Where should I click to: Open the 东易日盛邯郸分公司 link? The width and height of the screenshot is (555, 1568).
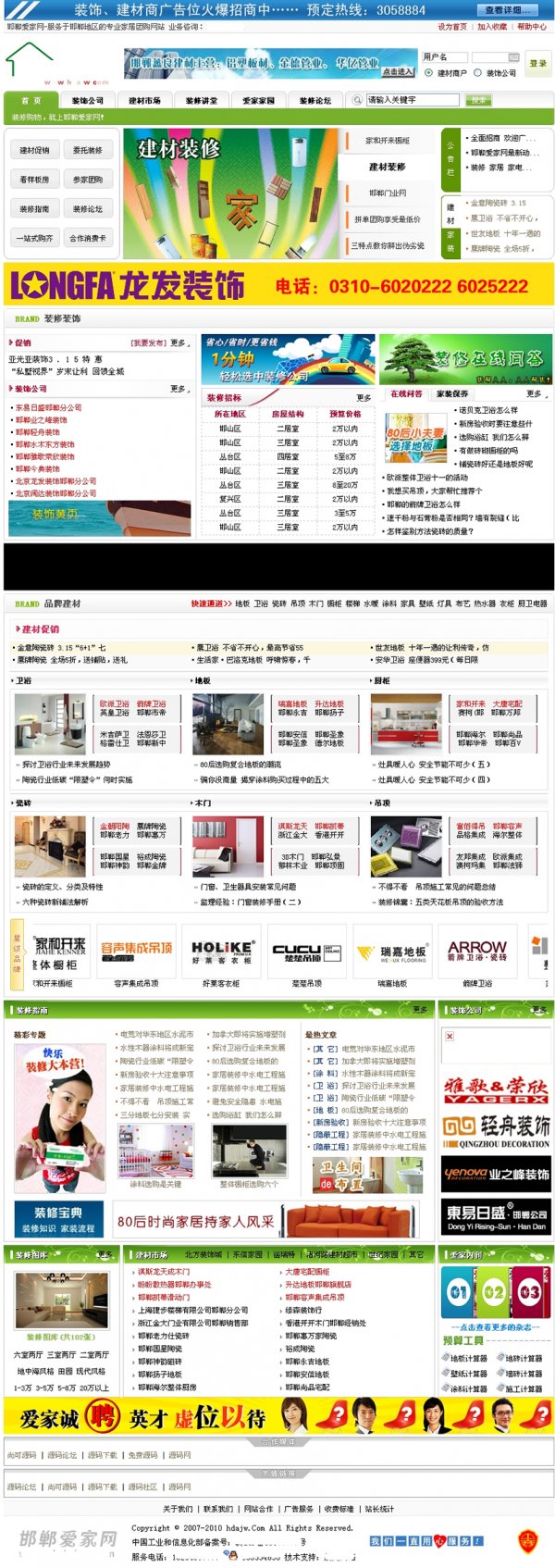[x=49, y=407]
